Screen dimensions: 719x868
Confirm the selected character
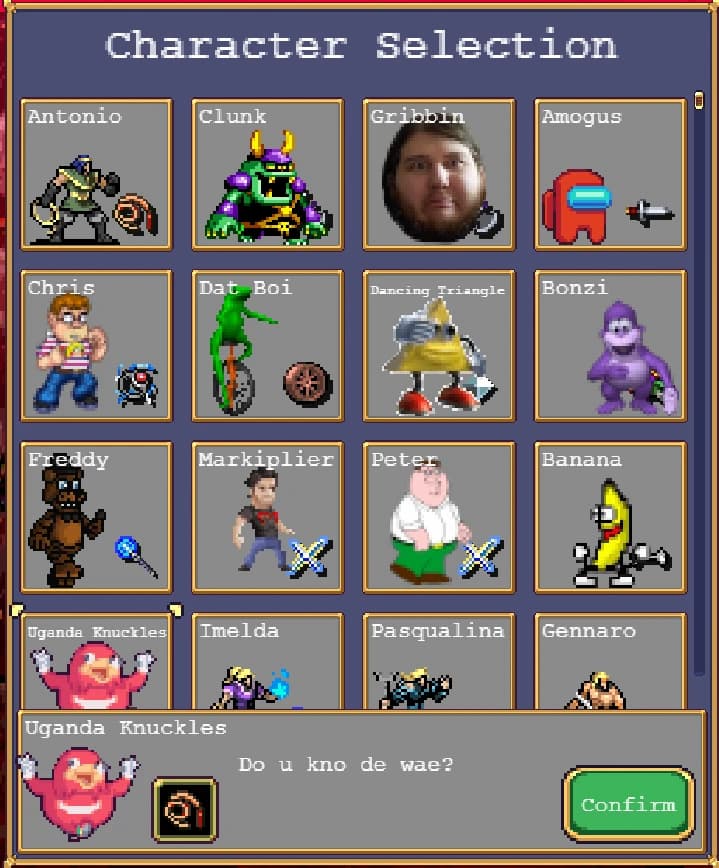[x=628, y=804]
